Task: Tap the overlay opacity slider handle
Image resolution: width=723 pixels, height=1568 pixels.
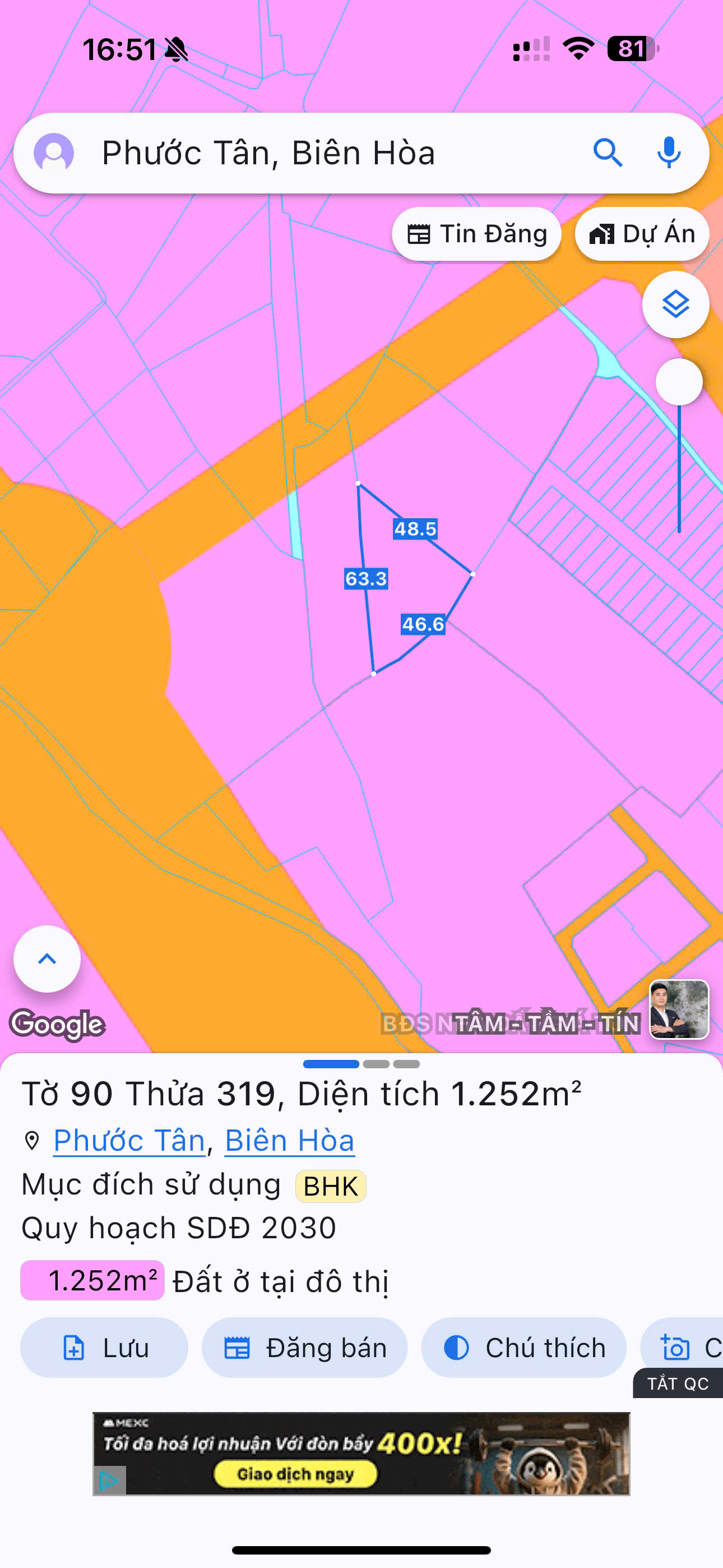Action: click(x=679, y=382)
